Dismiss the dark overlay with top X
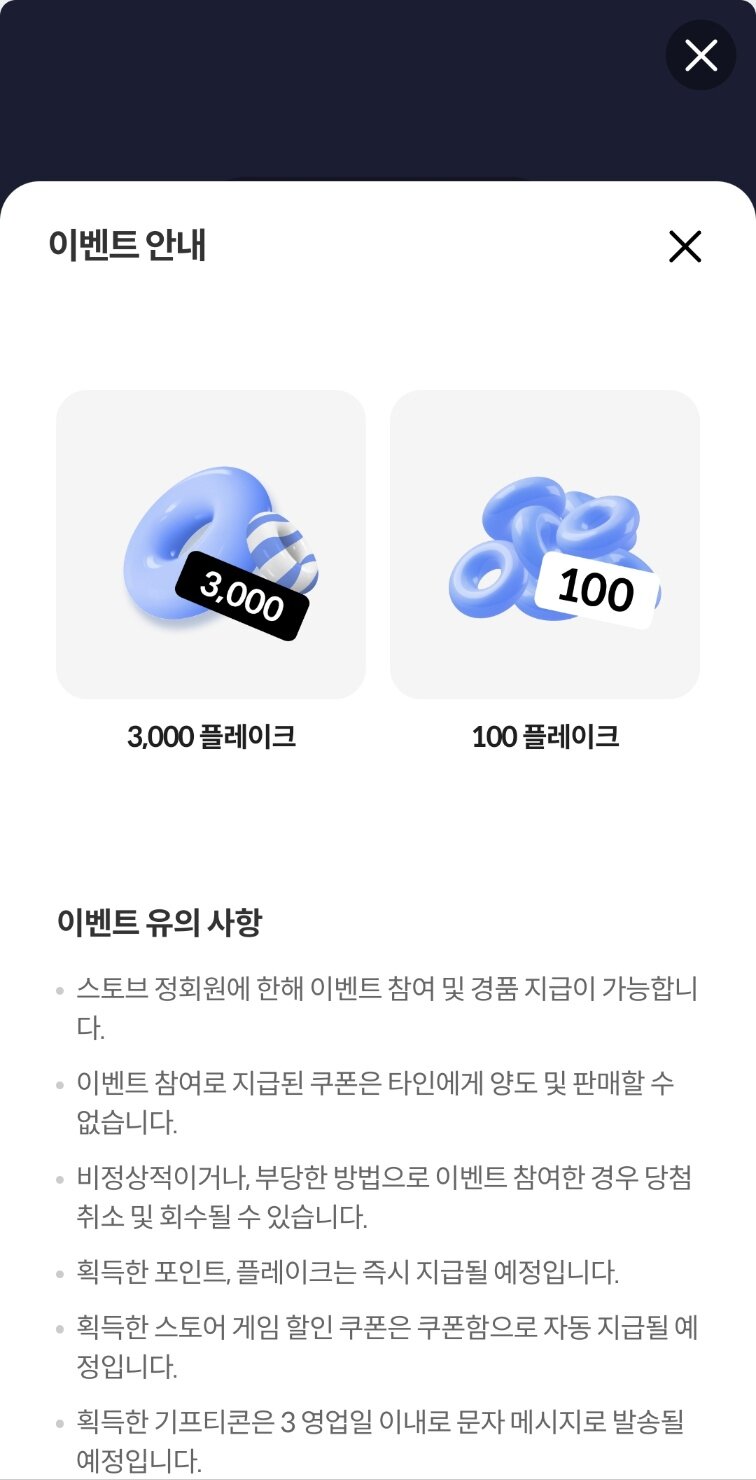This screenshot has height=1480, width=756. 701,56
